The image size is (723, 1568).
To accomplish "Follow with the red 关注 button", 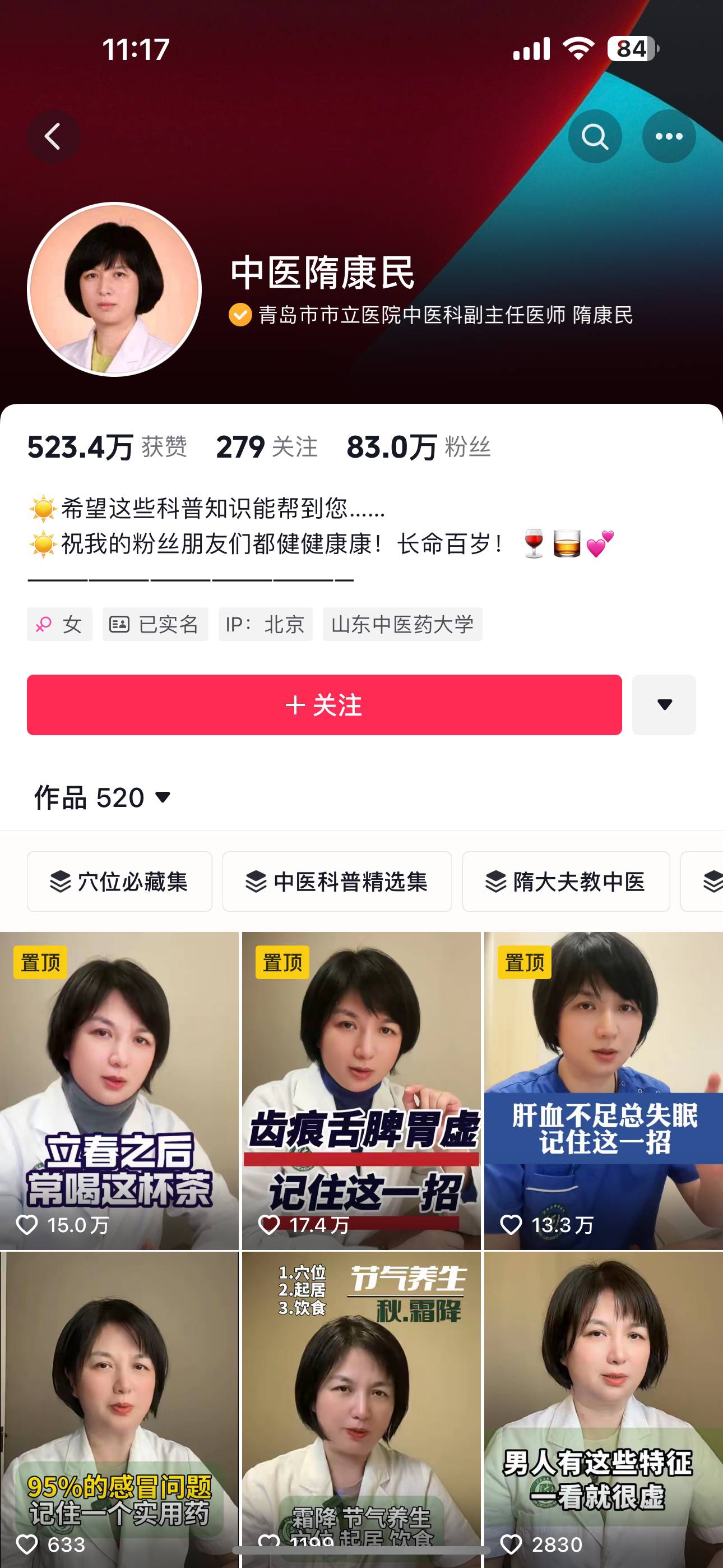I will 324,705.
